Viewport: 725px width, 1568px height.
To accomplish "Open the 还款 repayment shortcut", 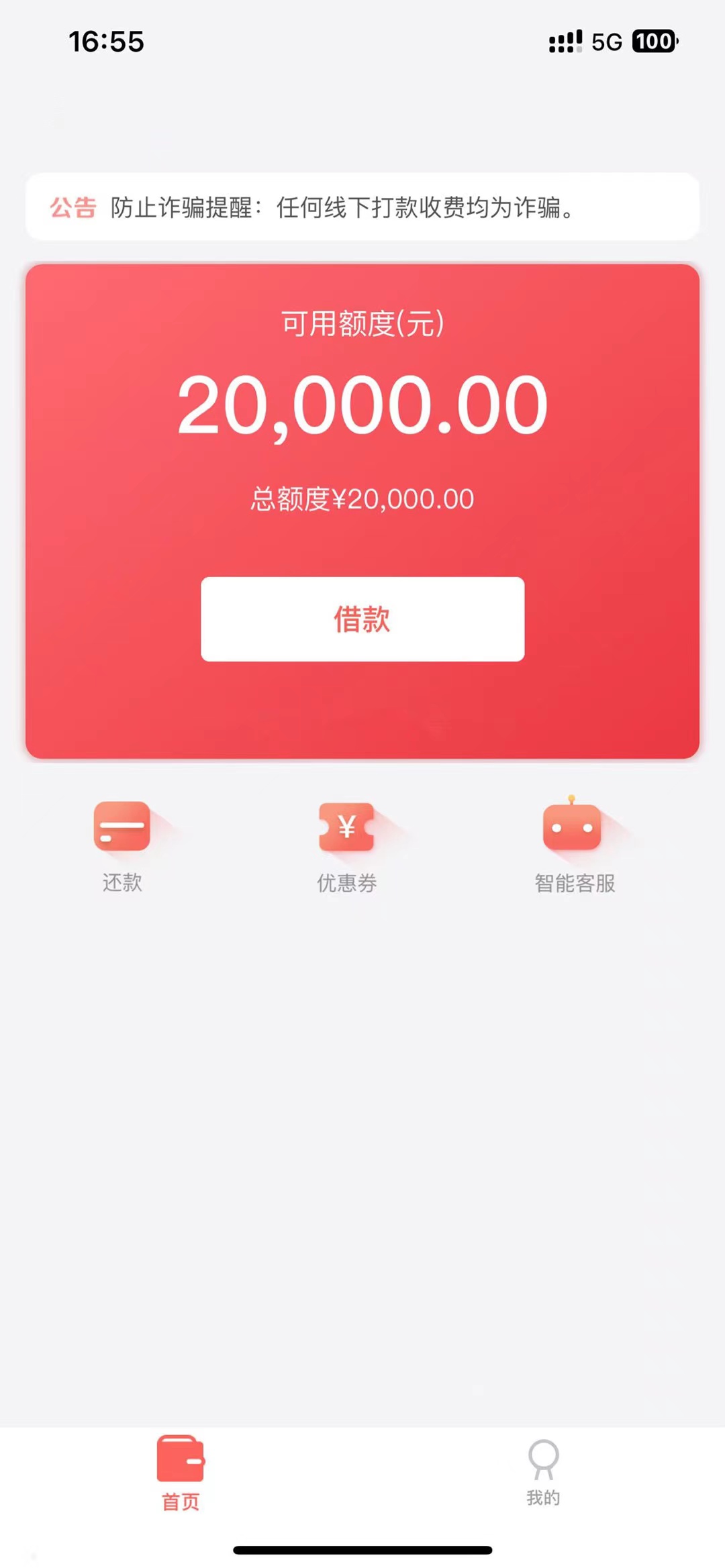I will 122,847.
